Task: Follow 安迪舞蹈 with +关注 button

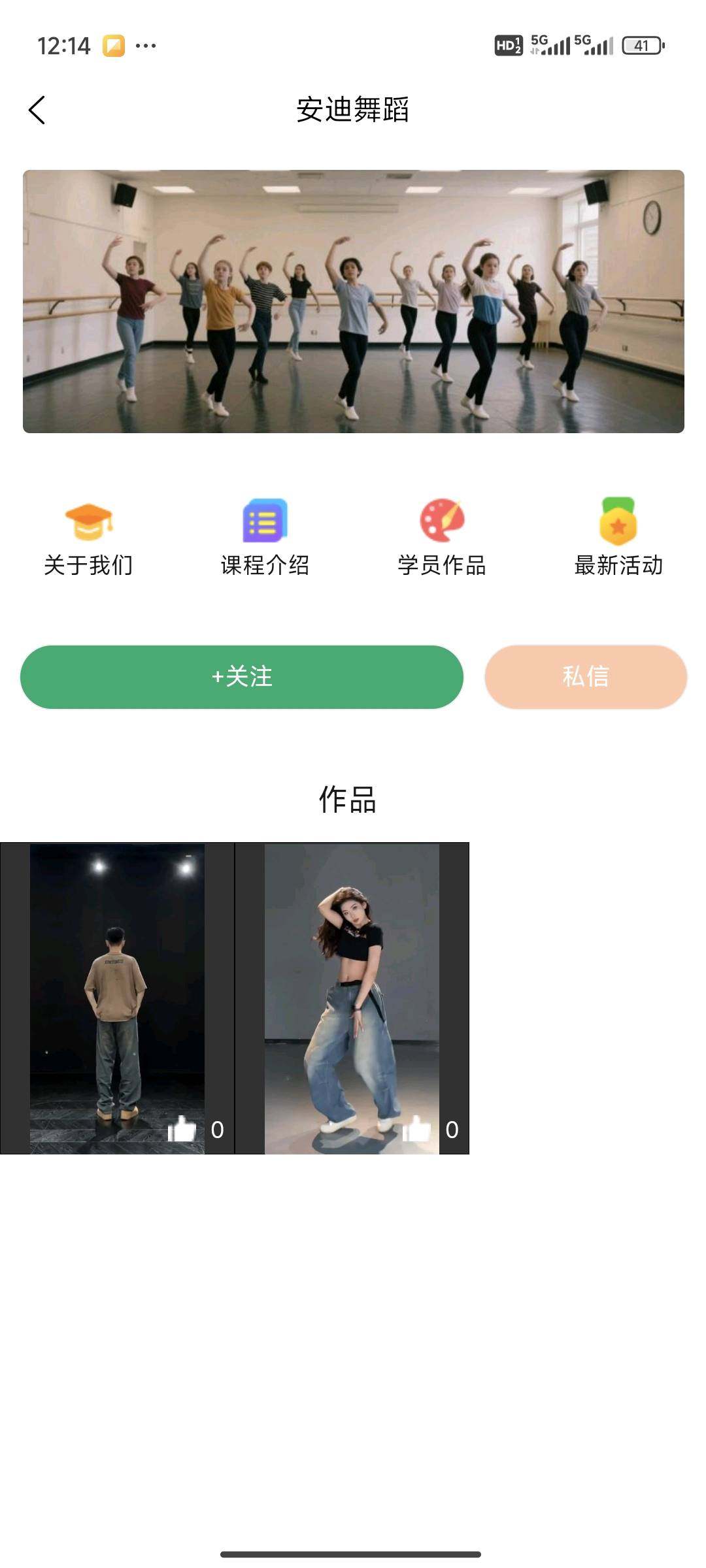Action: pyautogui.click(x=242, y=677)
